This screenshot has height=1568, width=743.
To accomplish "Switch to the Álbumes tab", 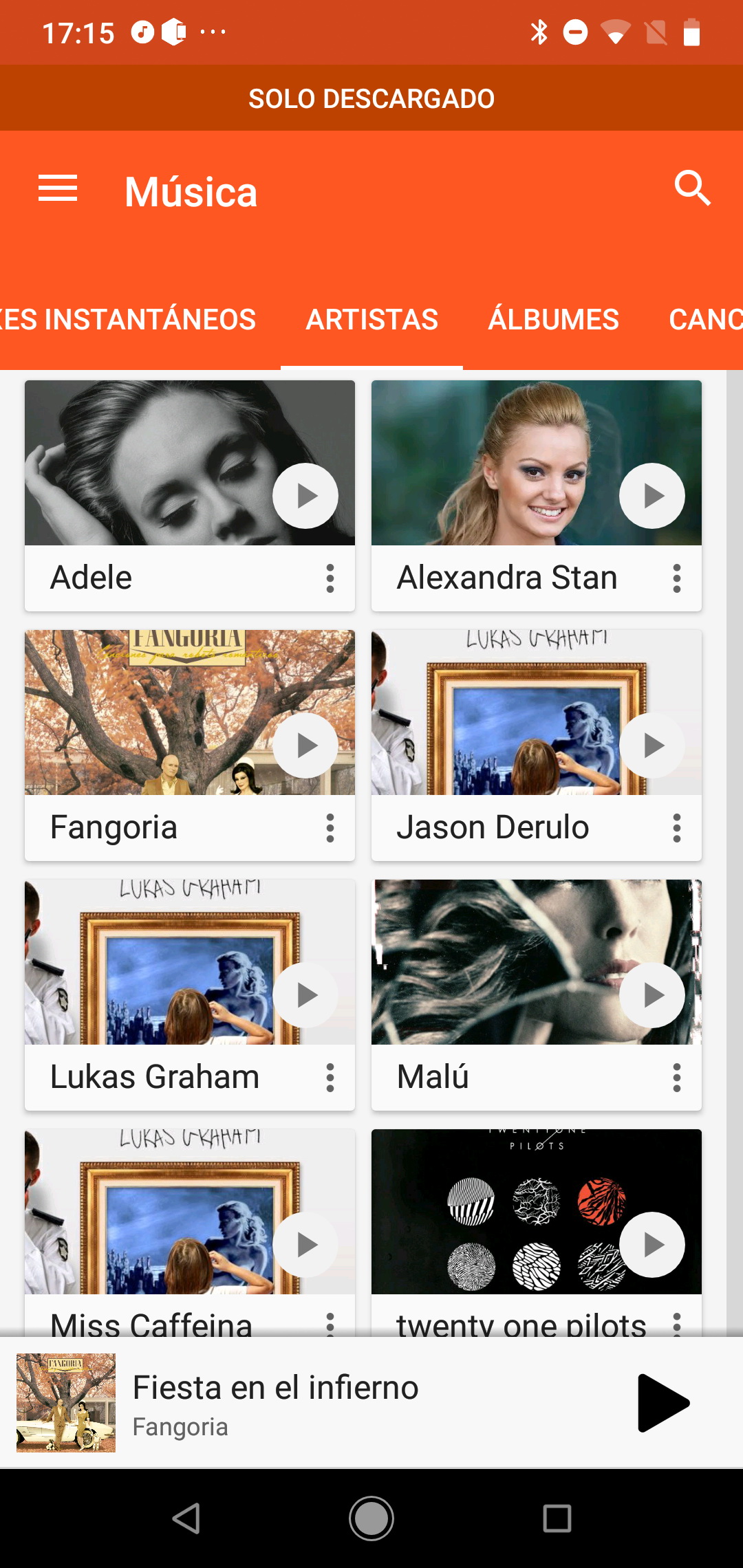I will pyautogui.click(x=553, y=320).
